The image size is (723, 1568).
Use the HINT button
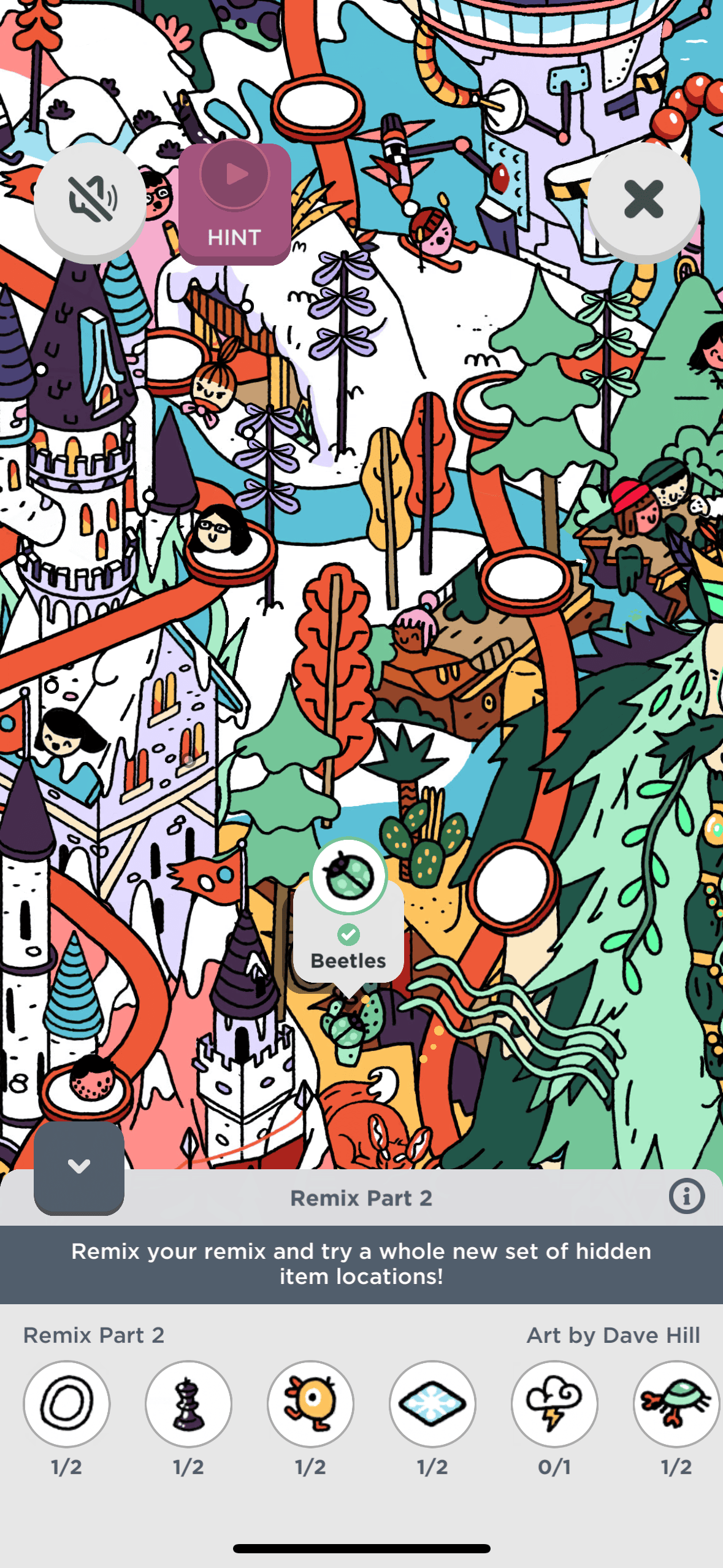pyautogui.click(x=235, y=204)
